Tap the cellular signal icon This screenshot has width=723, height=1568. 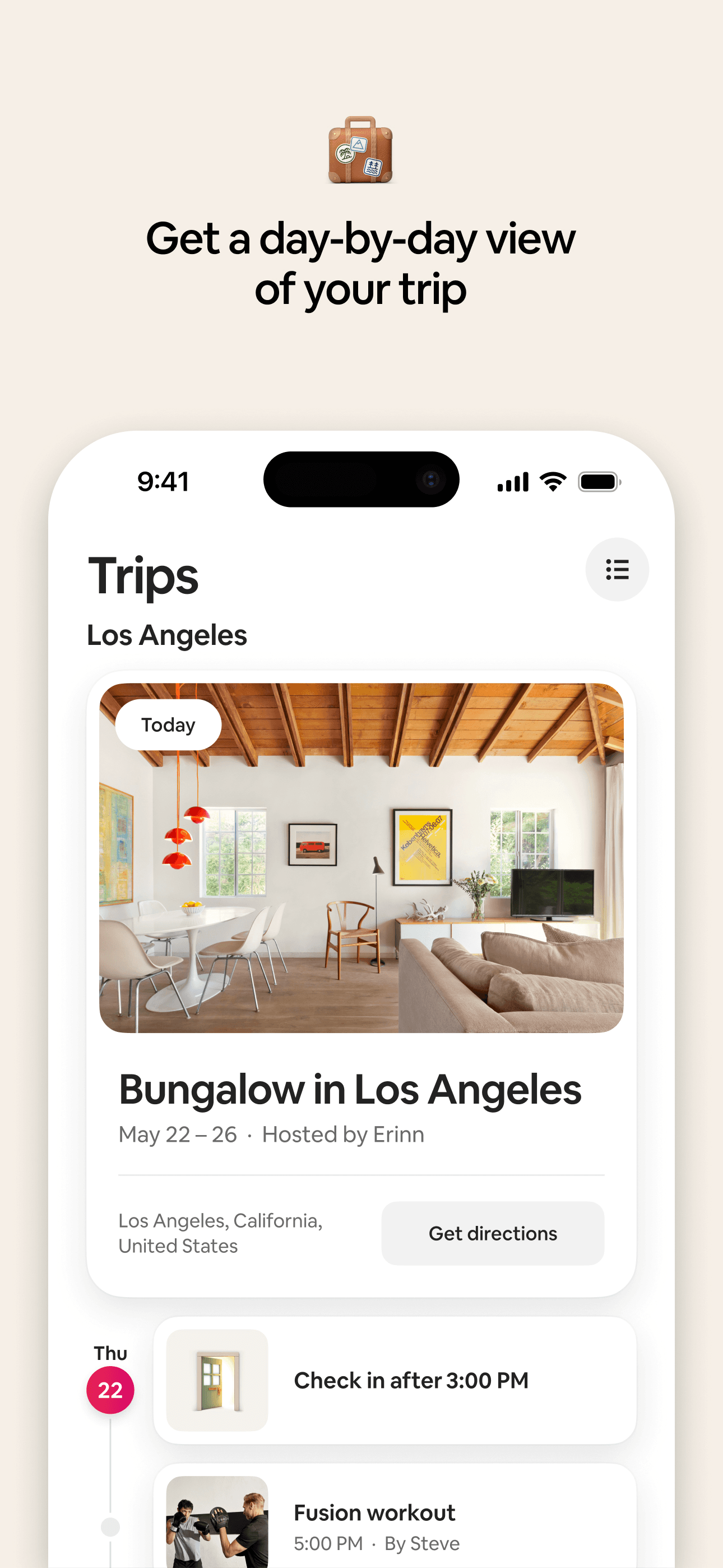pyautogui.click(x=513, y=481)
